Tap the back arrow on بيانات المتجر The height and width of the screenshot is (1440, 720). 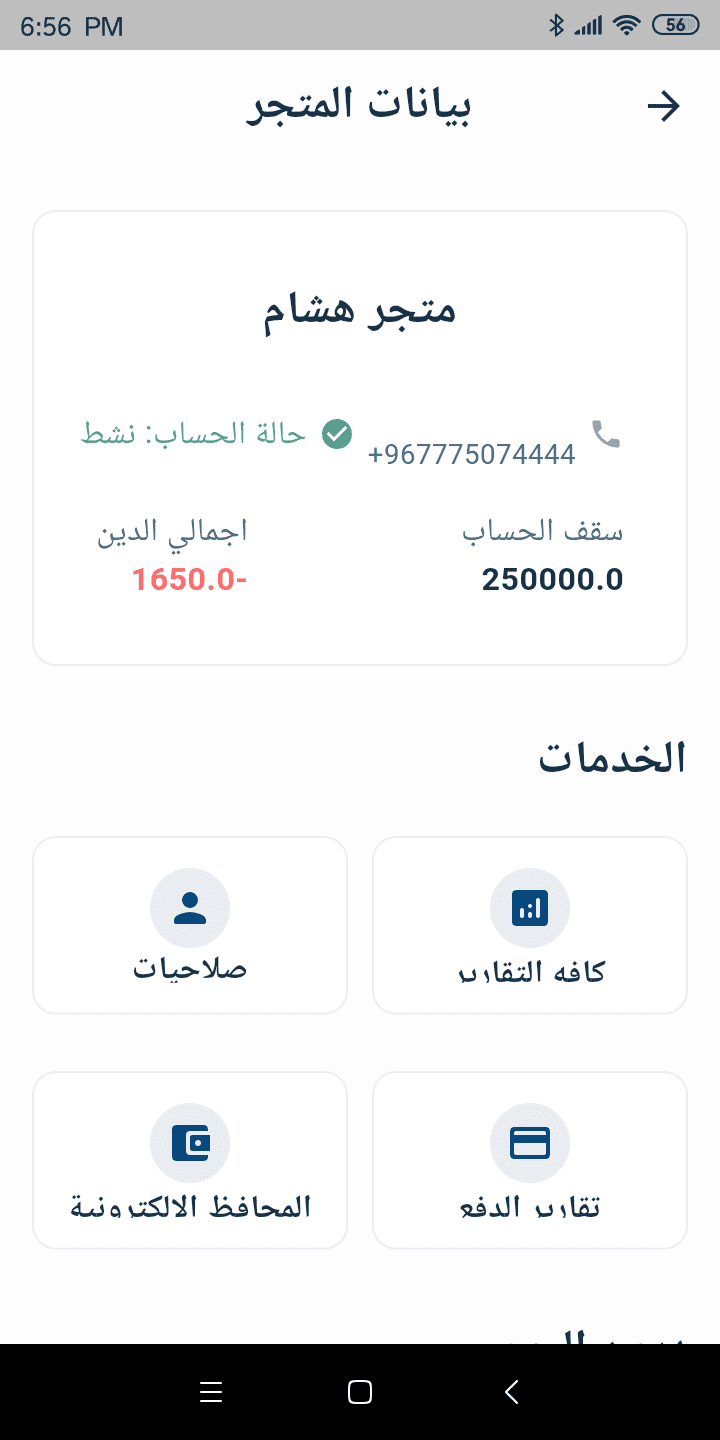click(x=663, y=105)
